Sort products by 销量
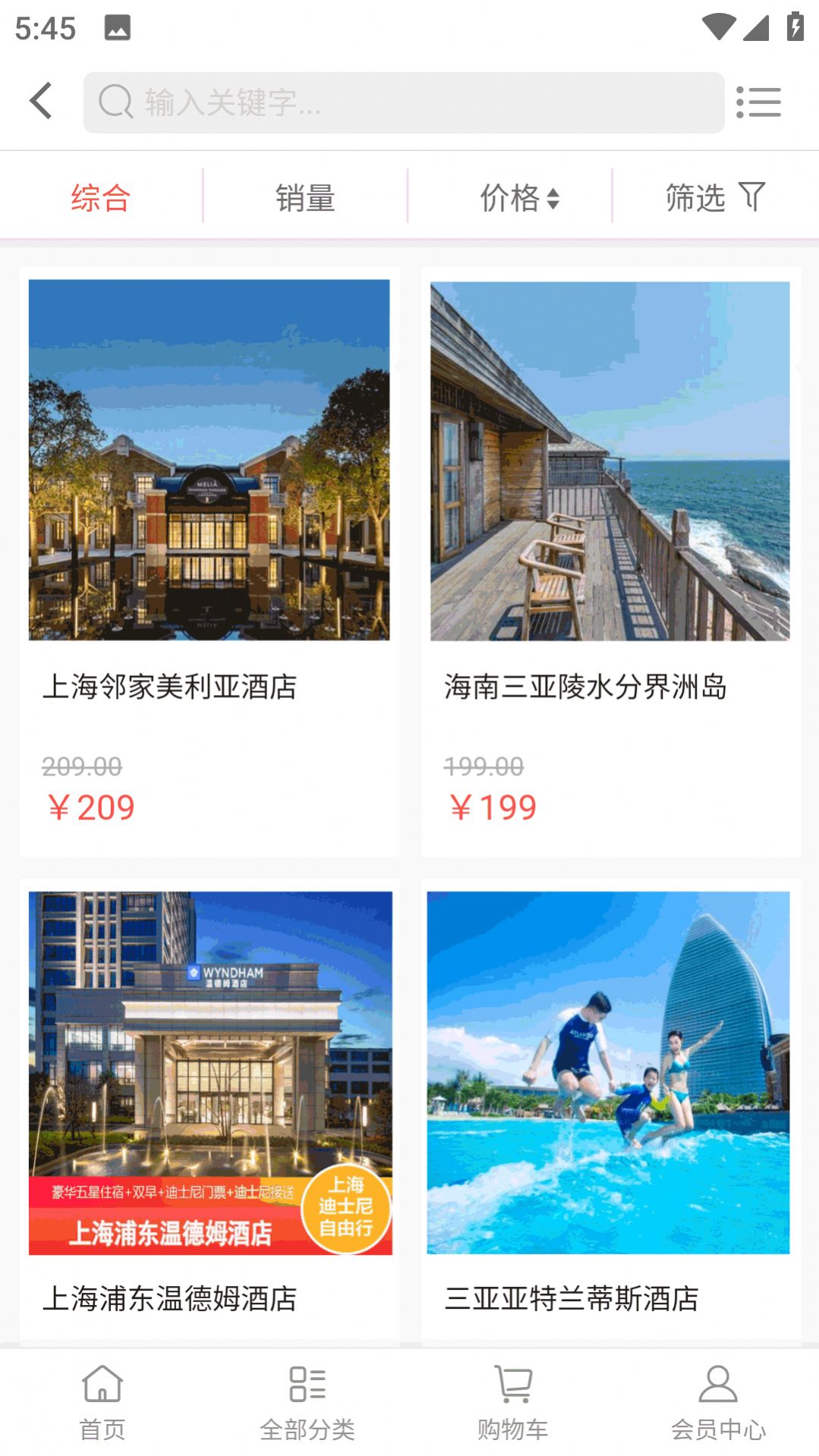 [305, 198]
